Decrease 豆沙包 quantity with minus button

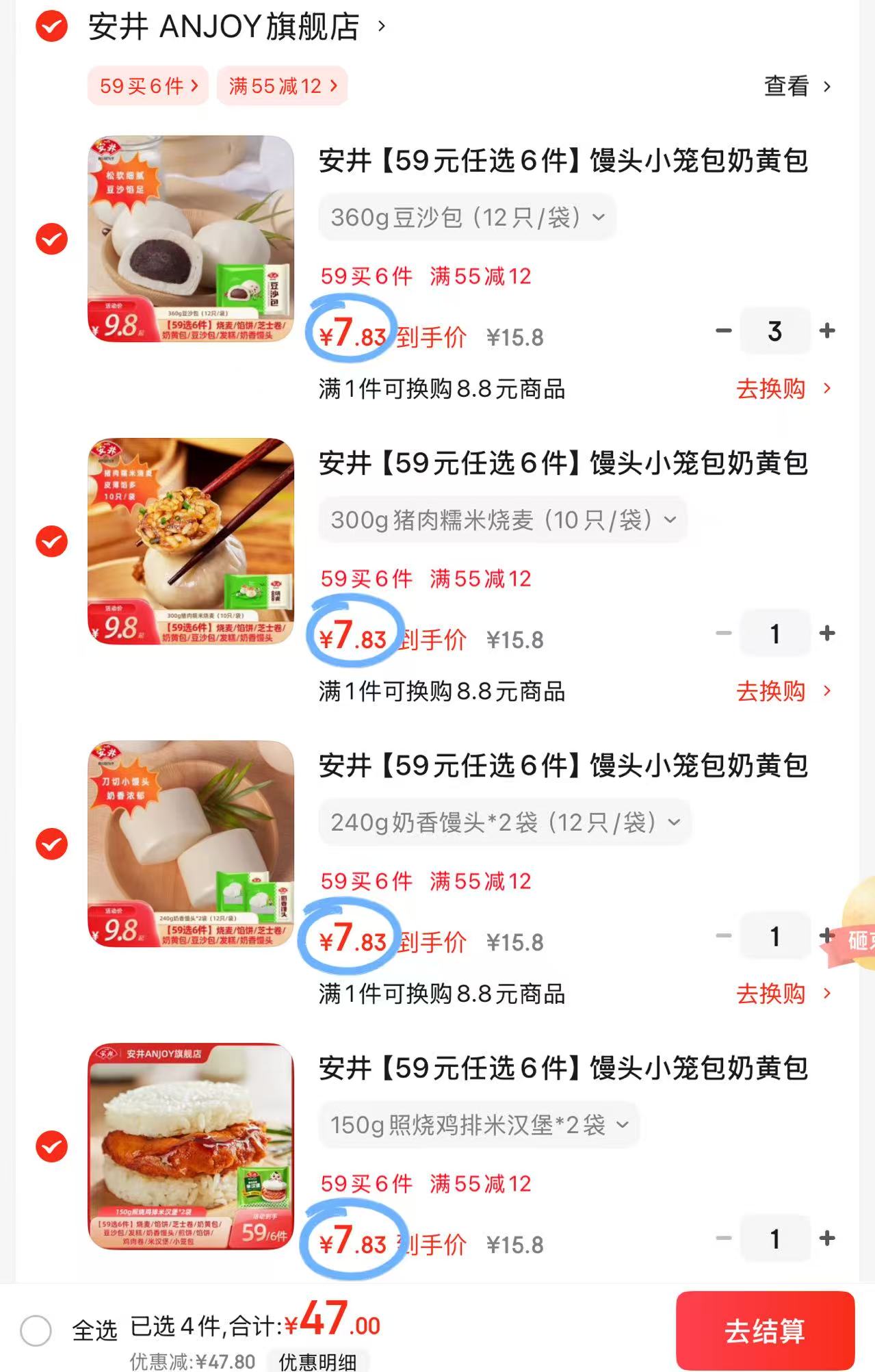click(x=723, y=331)
